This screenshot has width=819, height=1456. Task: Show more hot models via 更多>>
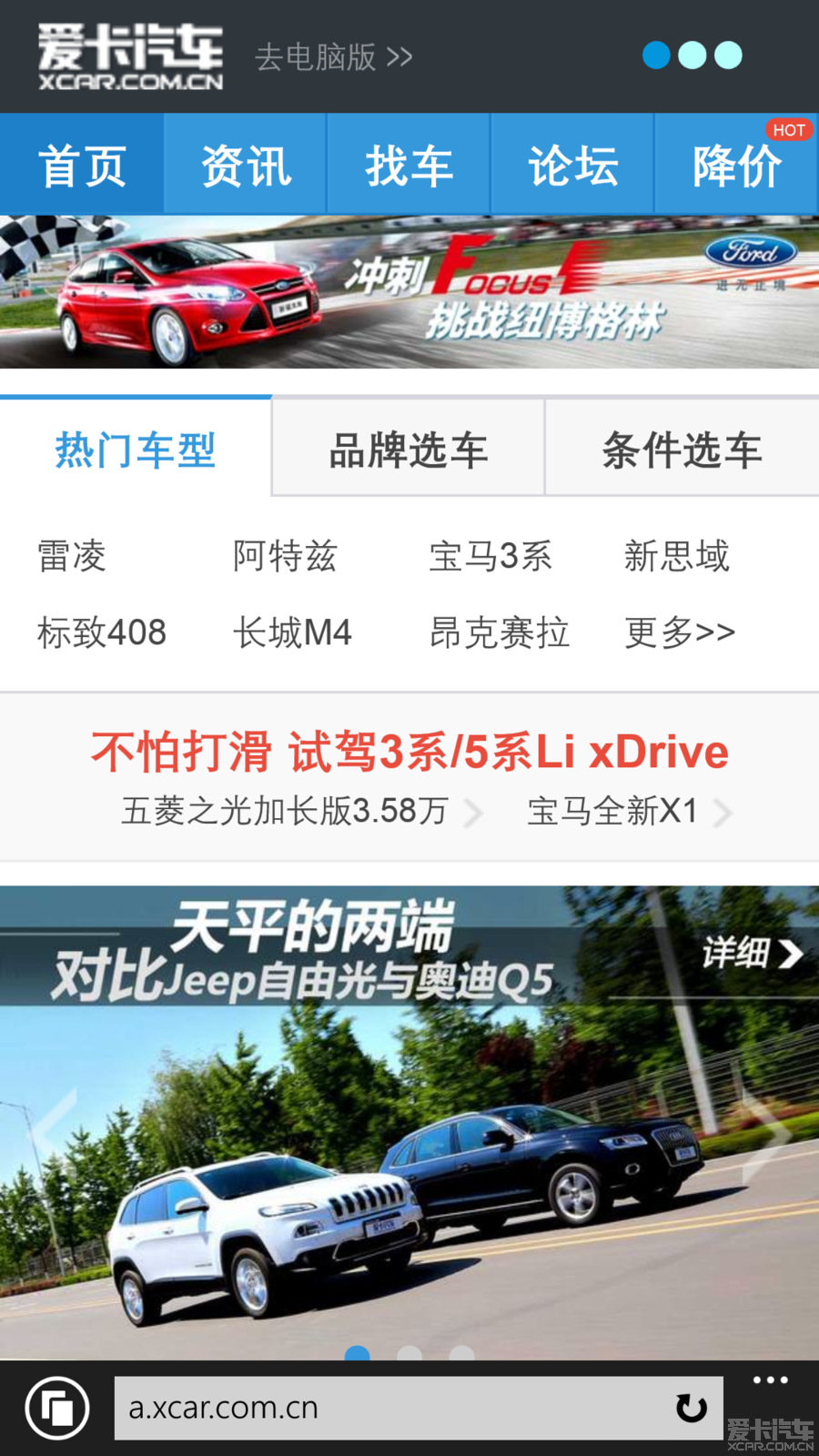680,632
